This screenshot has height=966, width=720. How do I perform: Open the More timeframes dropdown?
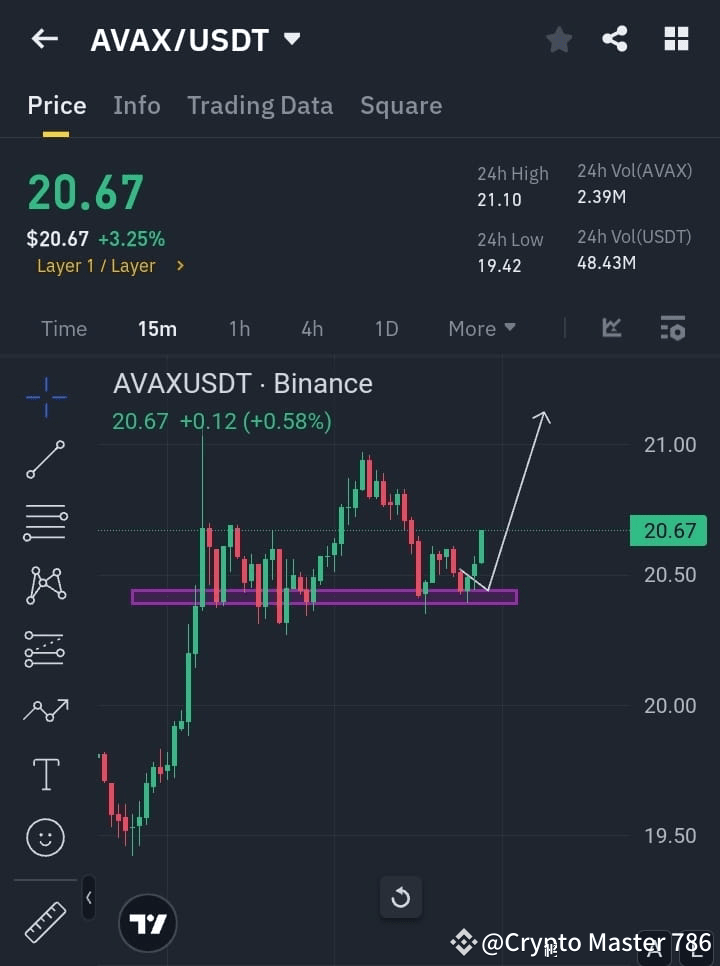click(480, 328)
